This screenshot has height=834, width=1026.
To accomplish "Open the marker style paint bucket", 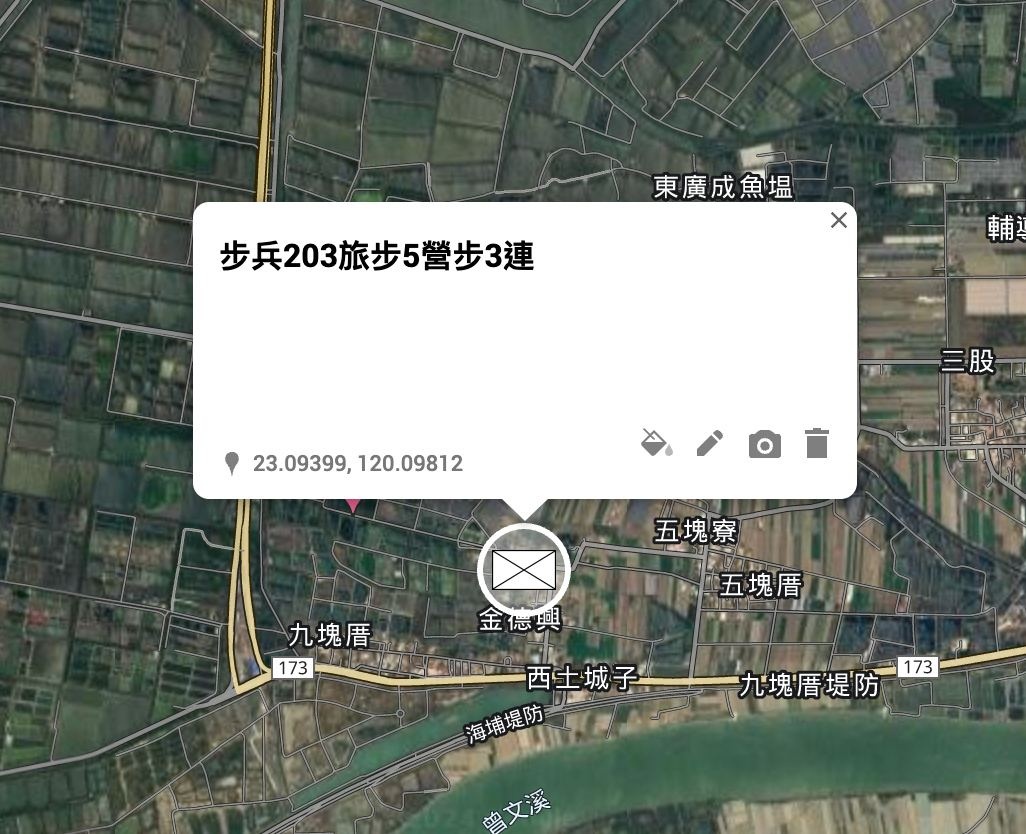I will click(656, 443).
